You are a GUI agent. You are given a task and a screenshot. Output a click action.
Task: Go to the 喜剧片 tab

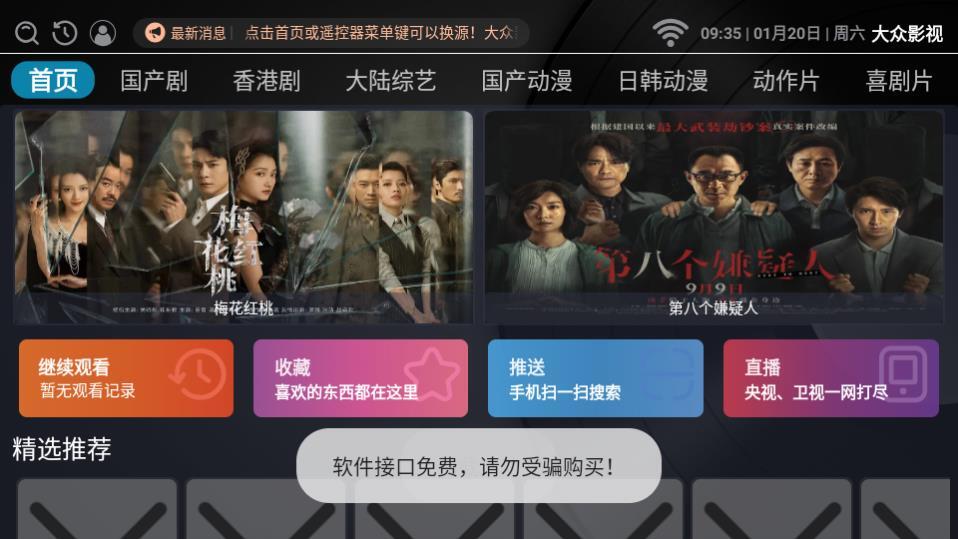[899, 81]
